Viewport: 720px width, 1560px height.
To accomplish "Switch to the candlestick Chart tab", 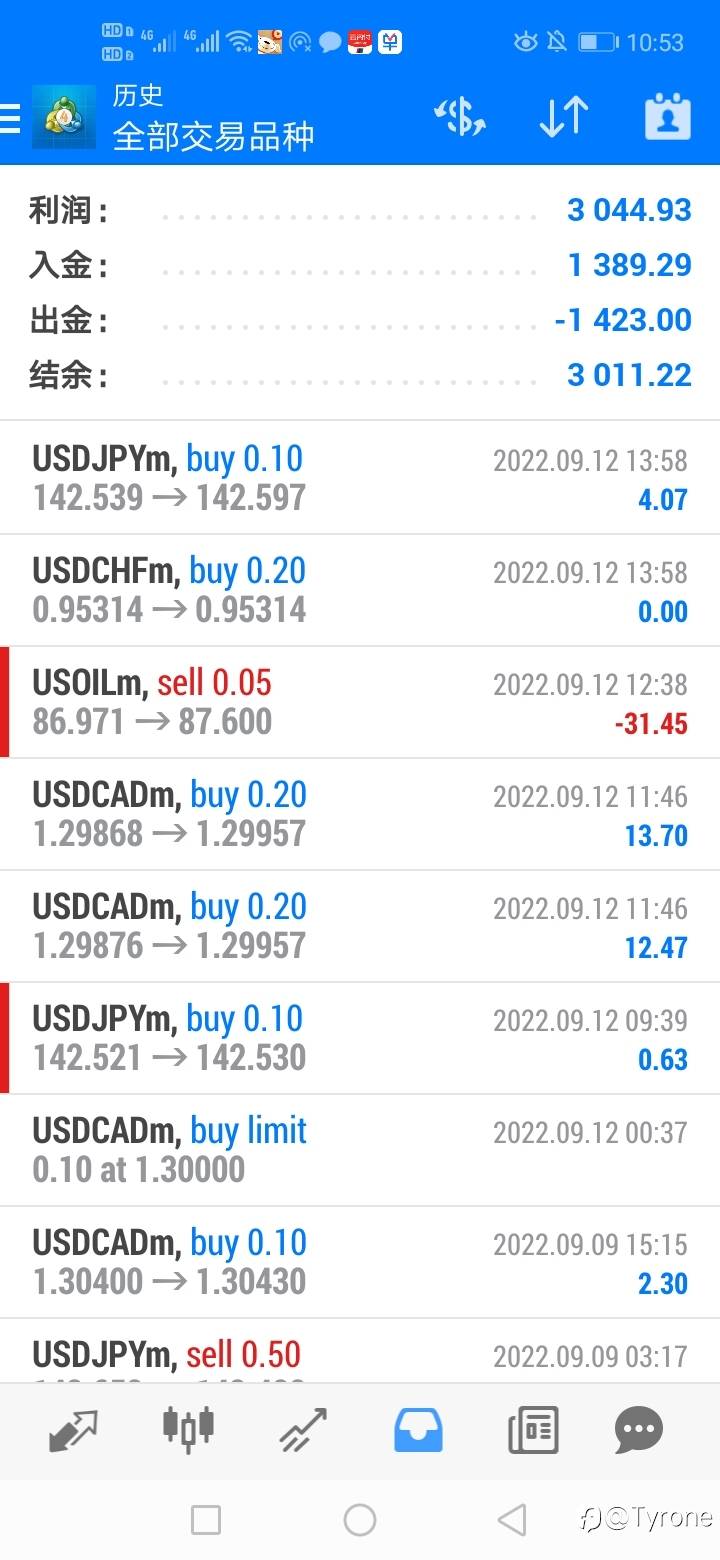I will tap(188, 1430).
